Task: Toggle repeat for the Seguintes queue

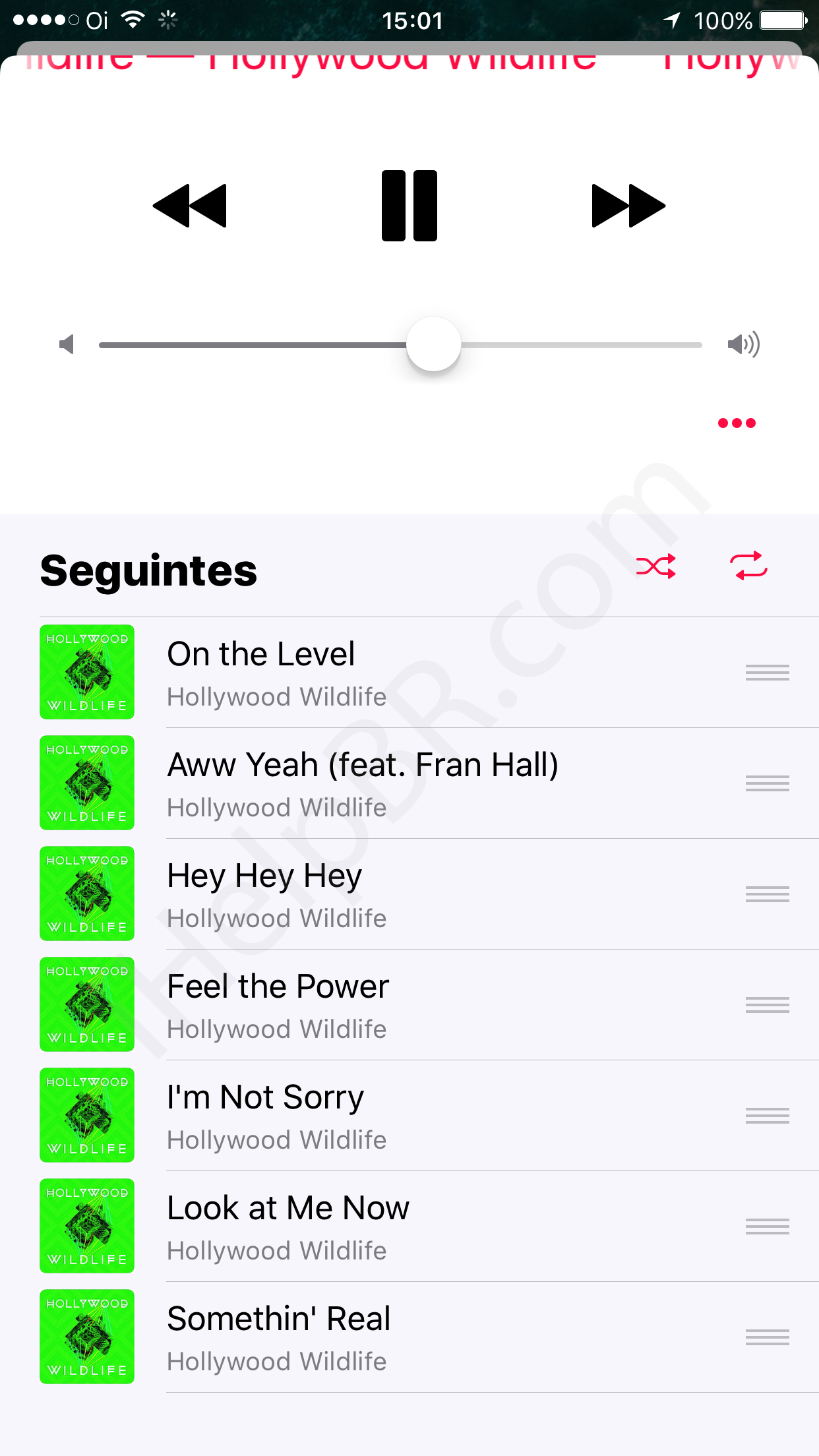Action: click(748, 566)
